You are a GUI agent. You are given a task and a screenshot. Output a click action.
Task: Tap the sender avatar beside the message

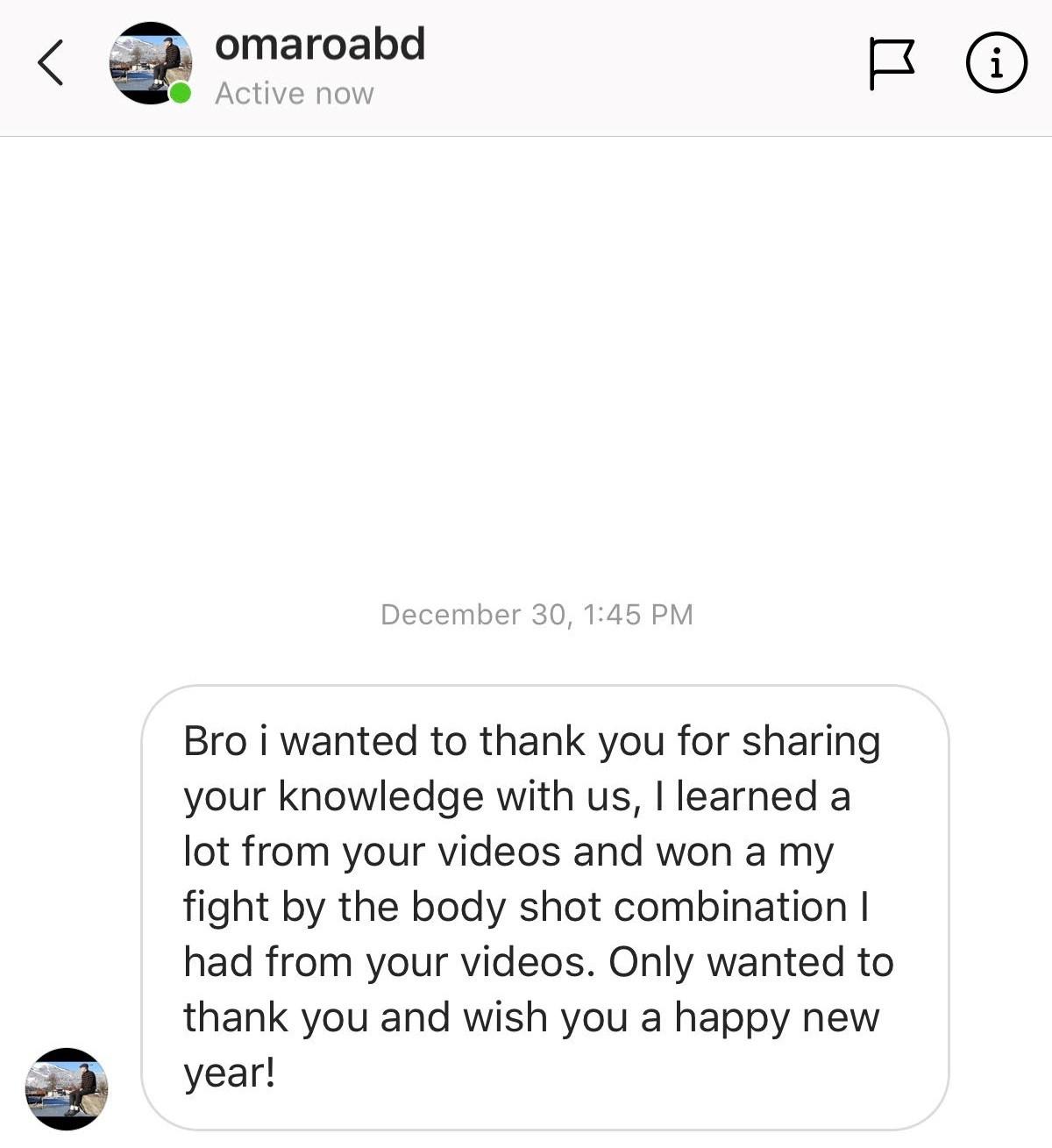pyautogui.click(x=67, y=1088)
